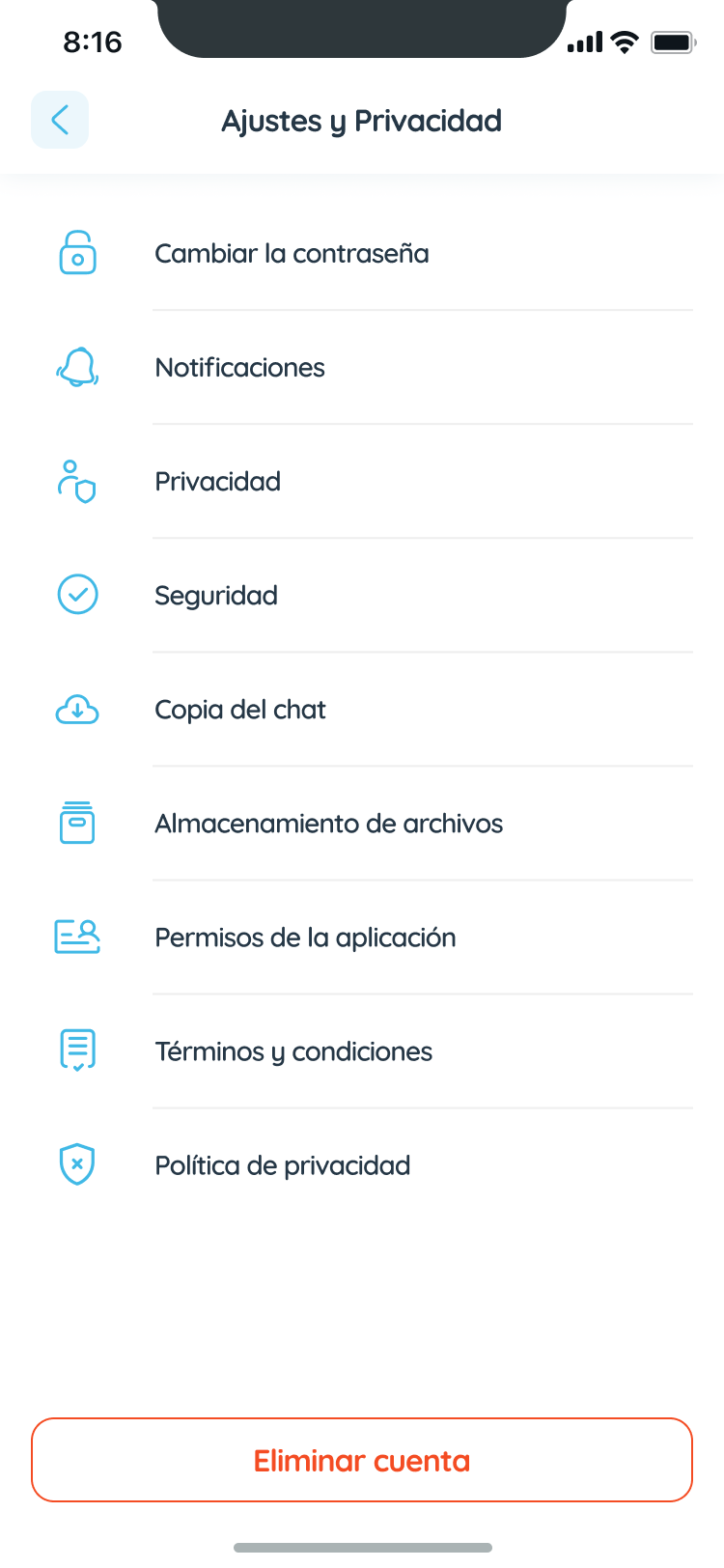Tap the back chevron at the top left
Viewport: 724px width, 1568px height.
pyautogui.click(x=59, y=120)
